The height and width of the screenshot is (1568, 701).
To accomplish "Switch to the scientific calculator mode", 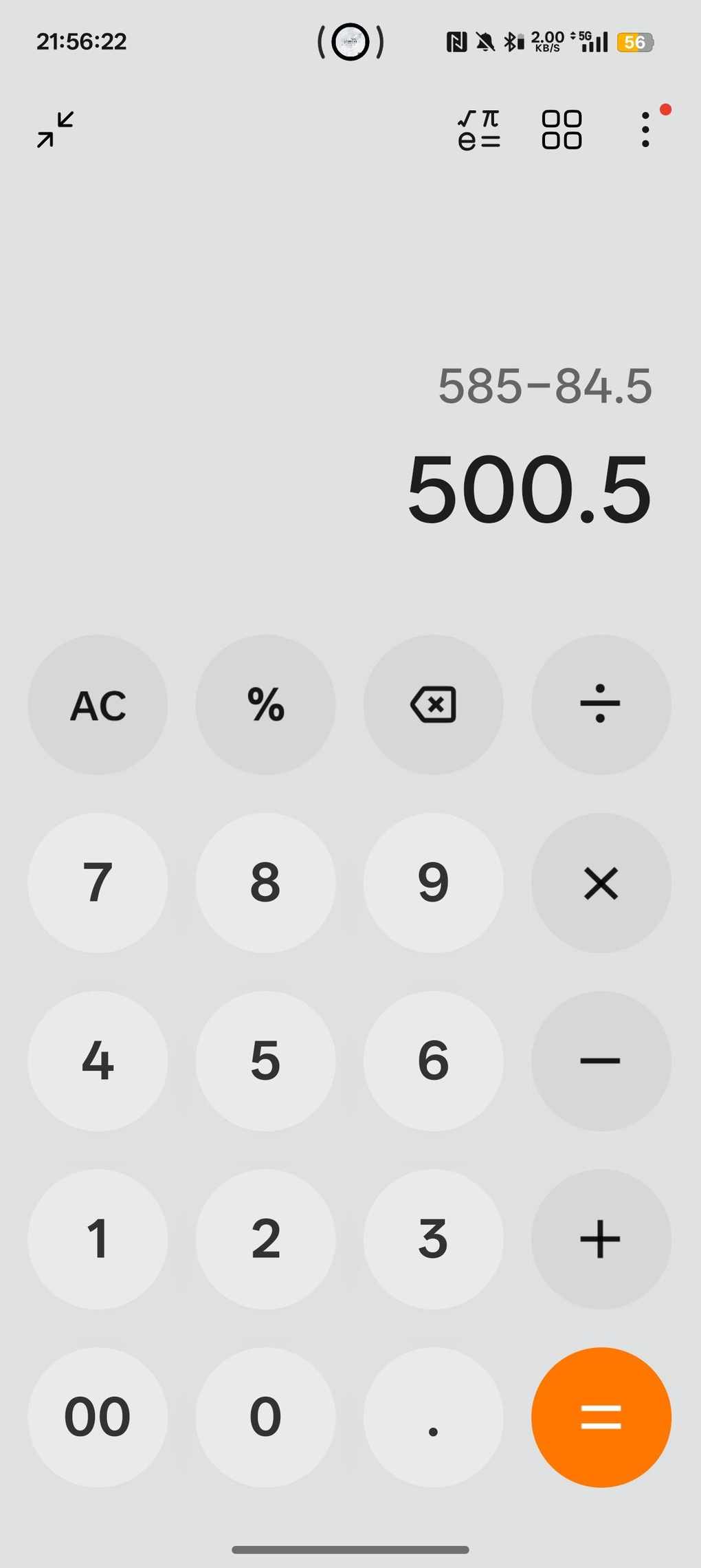I will 479,129.
